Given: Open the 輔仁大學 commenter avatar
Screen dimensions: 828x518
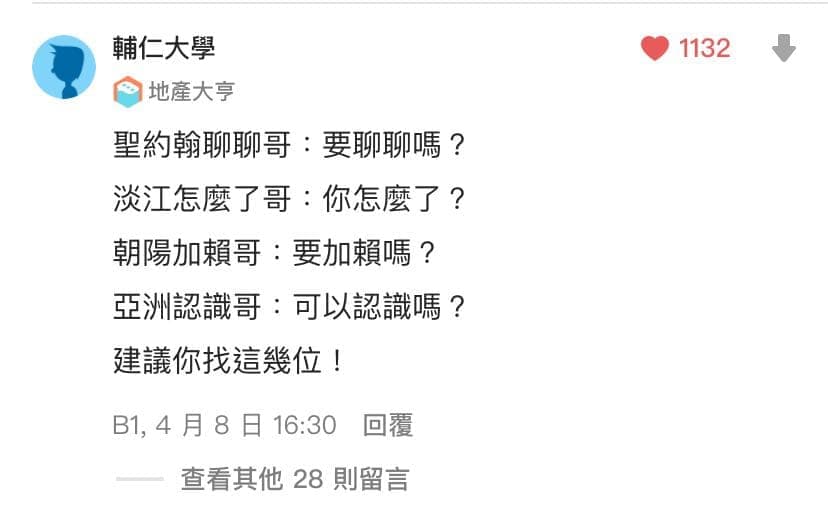Looking at the screenshot, I should click(x=64, y=67).
